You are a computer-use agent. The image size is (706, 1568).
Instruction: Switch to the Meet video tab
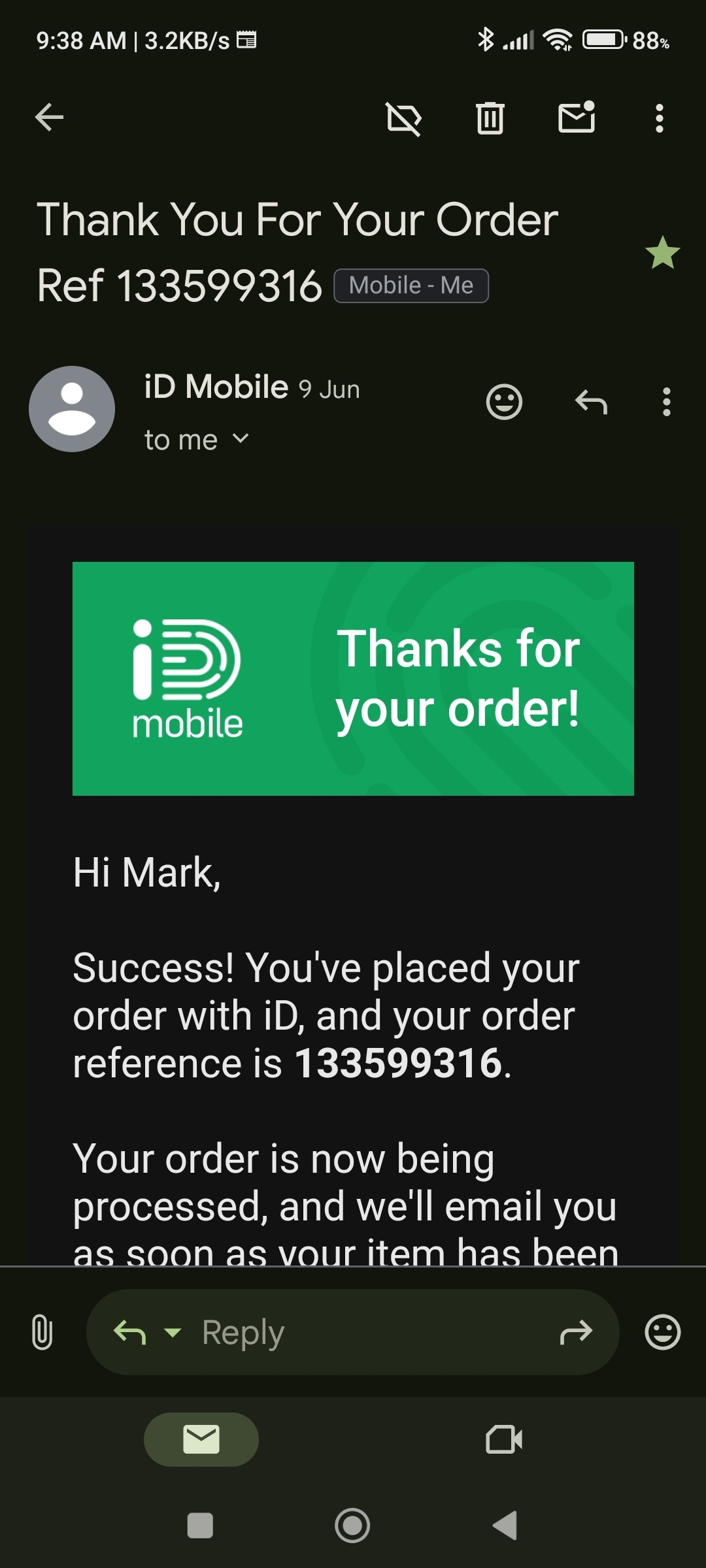click(504, 1439)
